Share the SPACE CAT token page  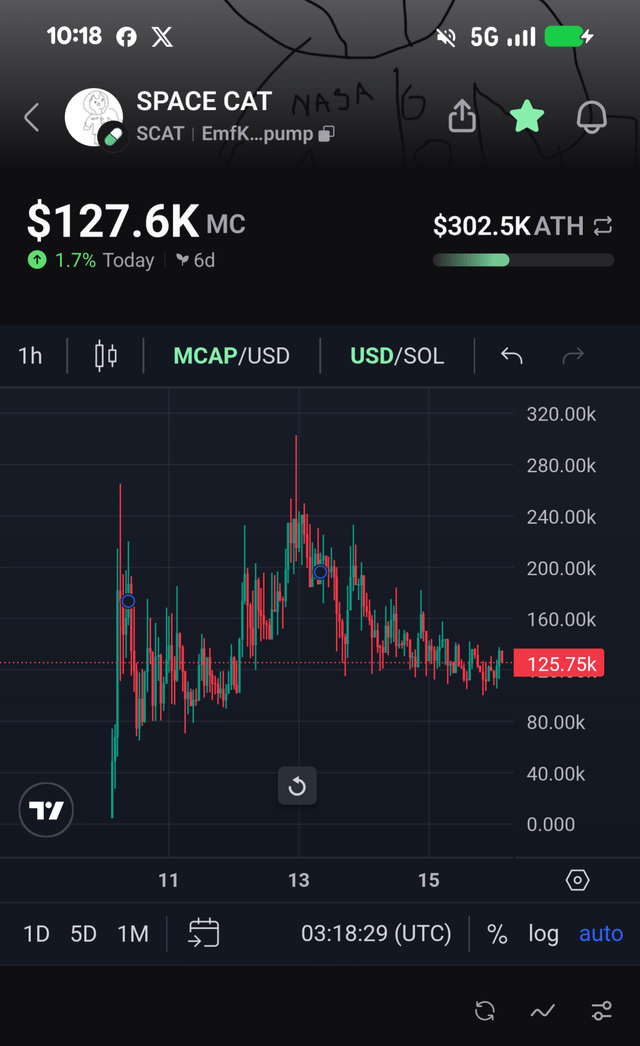tap(461, 117)
